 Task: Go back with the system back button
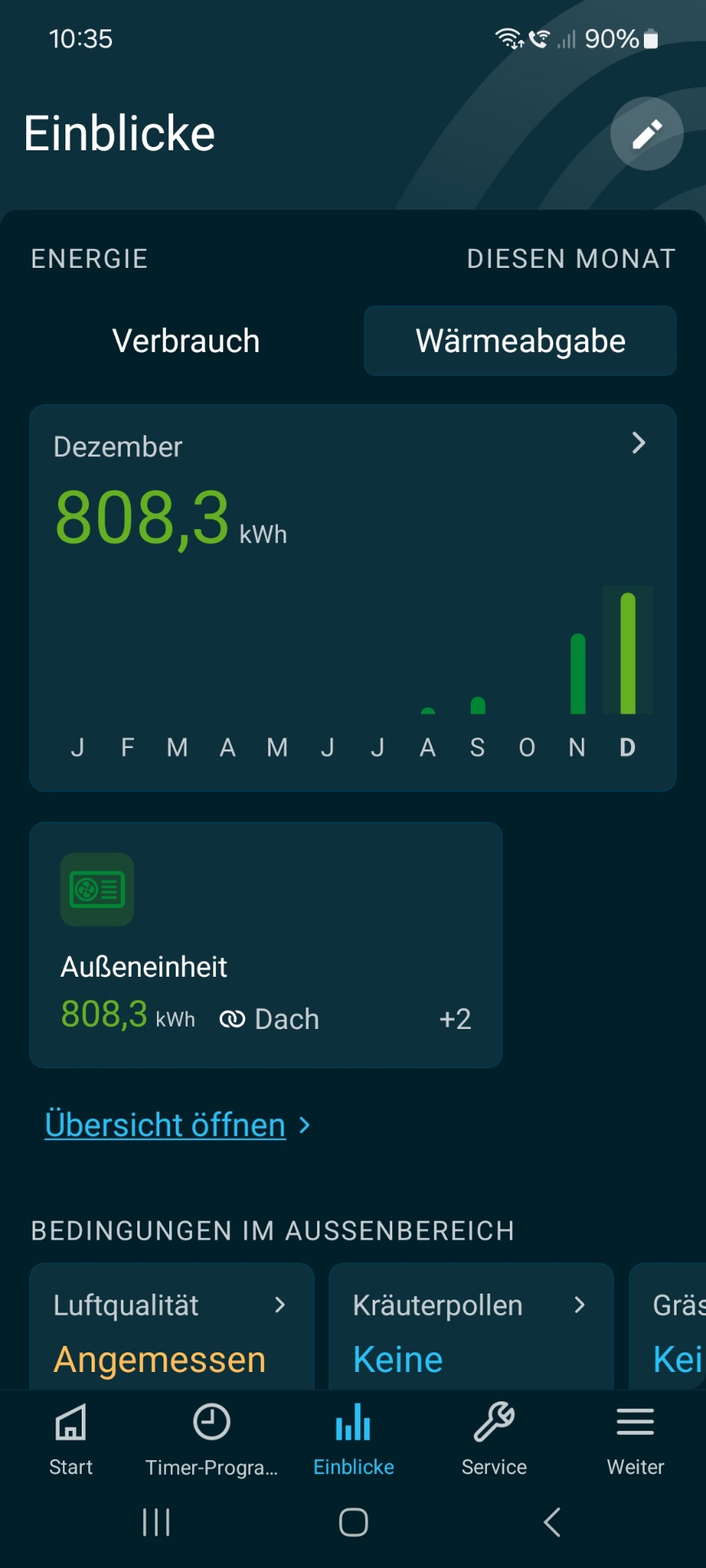552,1522
